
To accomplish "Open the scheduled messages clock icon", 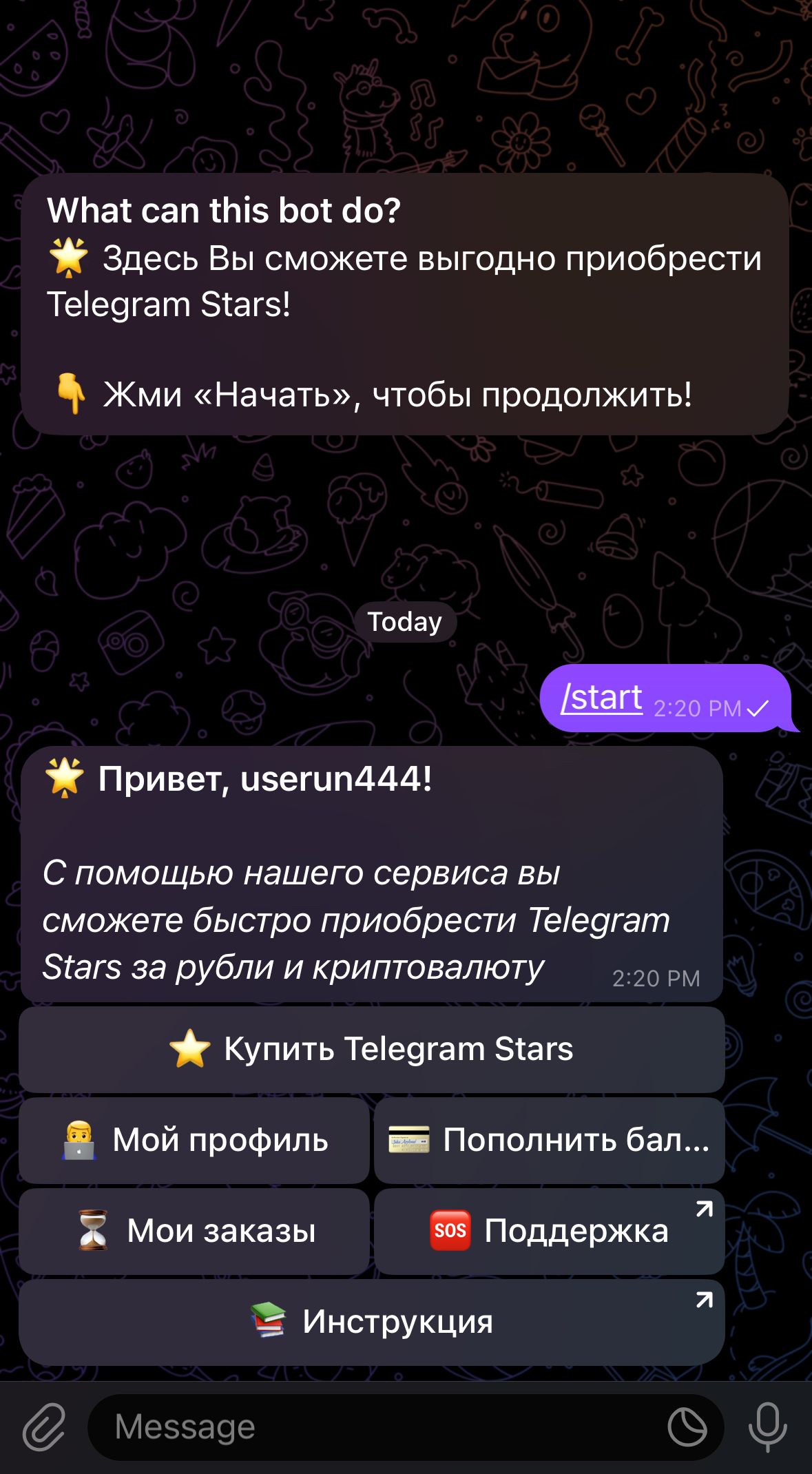I will (x=689, y=1427).
